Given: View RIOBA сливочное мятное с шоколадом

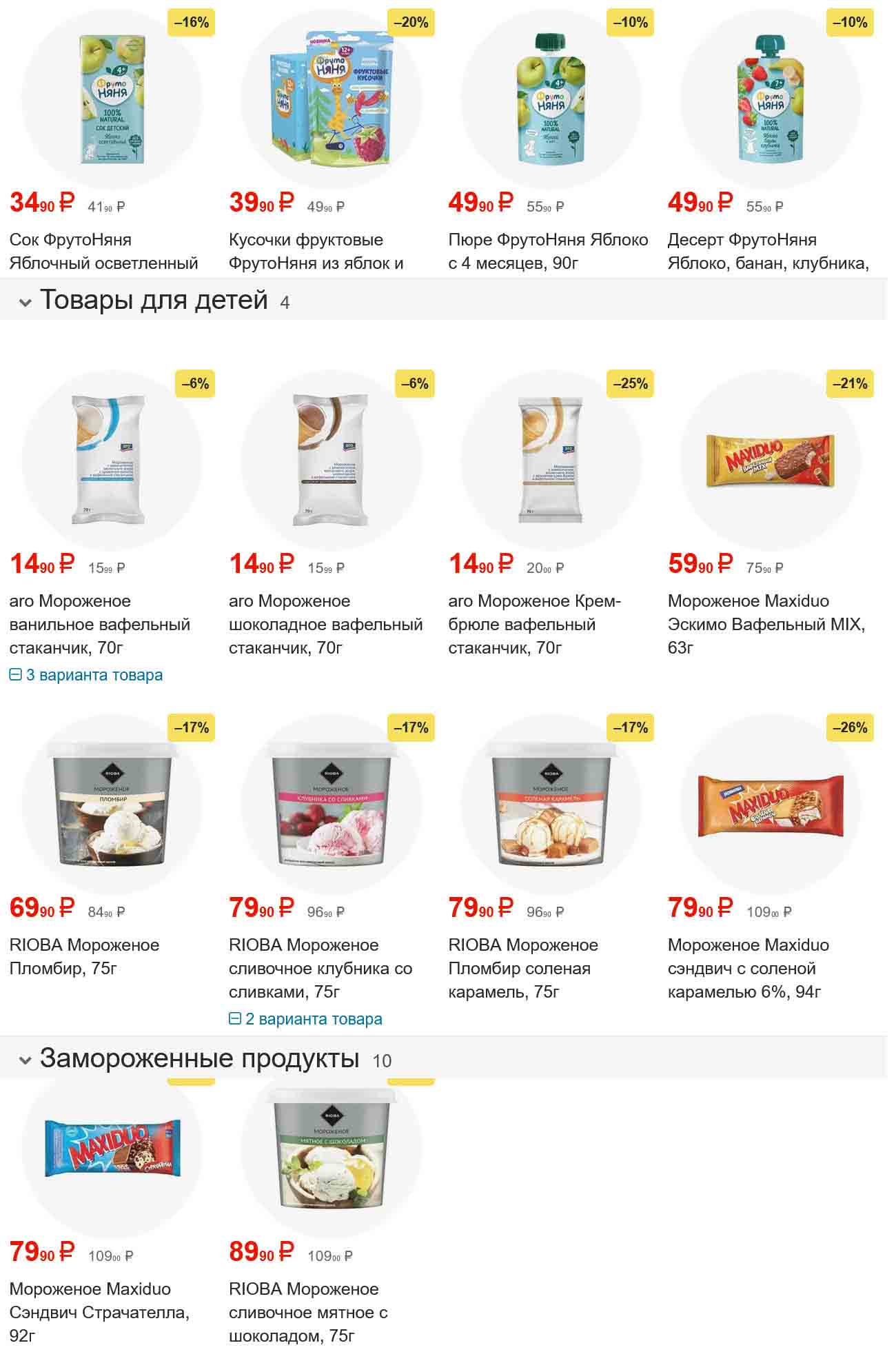Looking at the screenshot, I should [x=308, y=1312].
